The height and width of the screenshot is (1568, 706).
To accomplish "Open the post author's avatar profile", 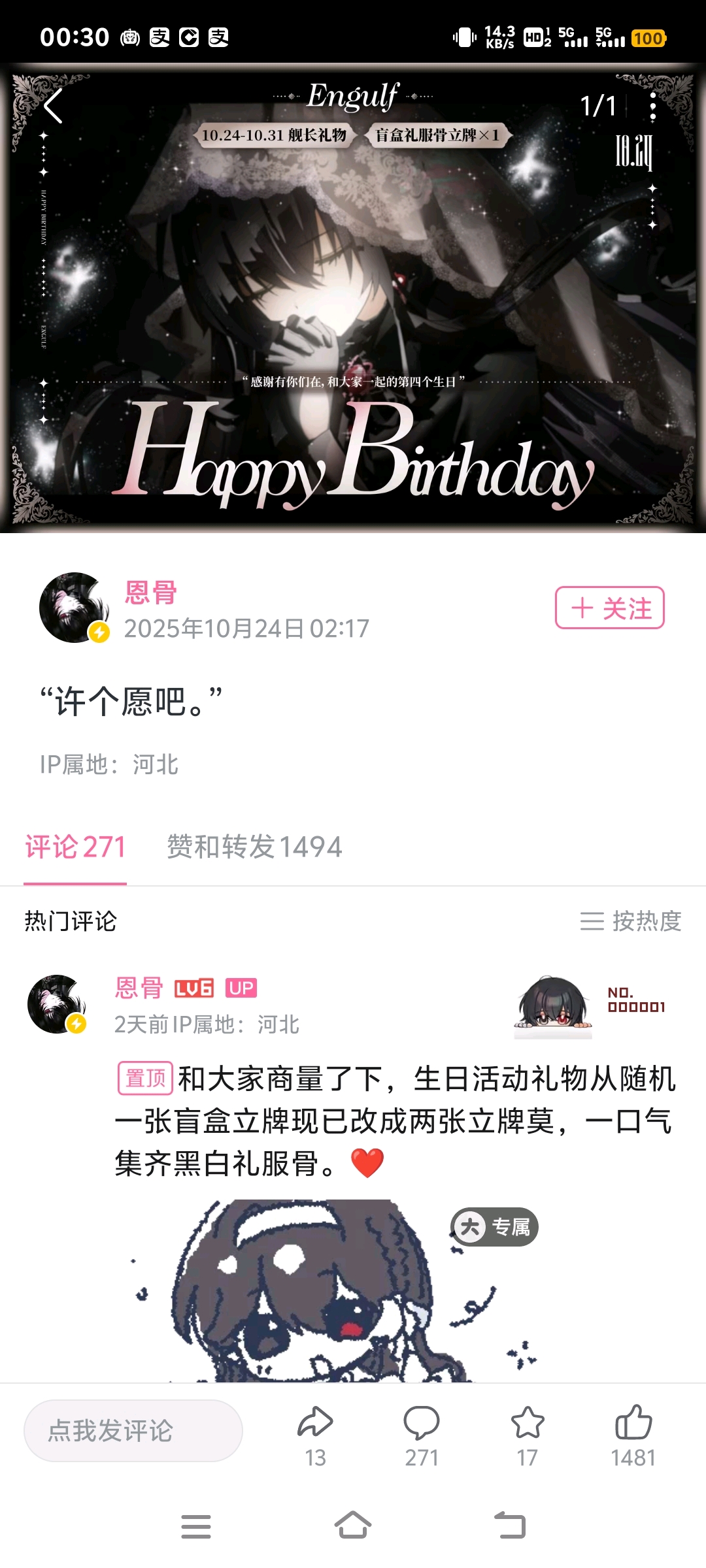I will point(74,608).
